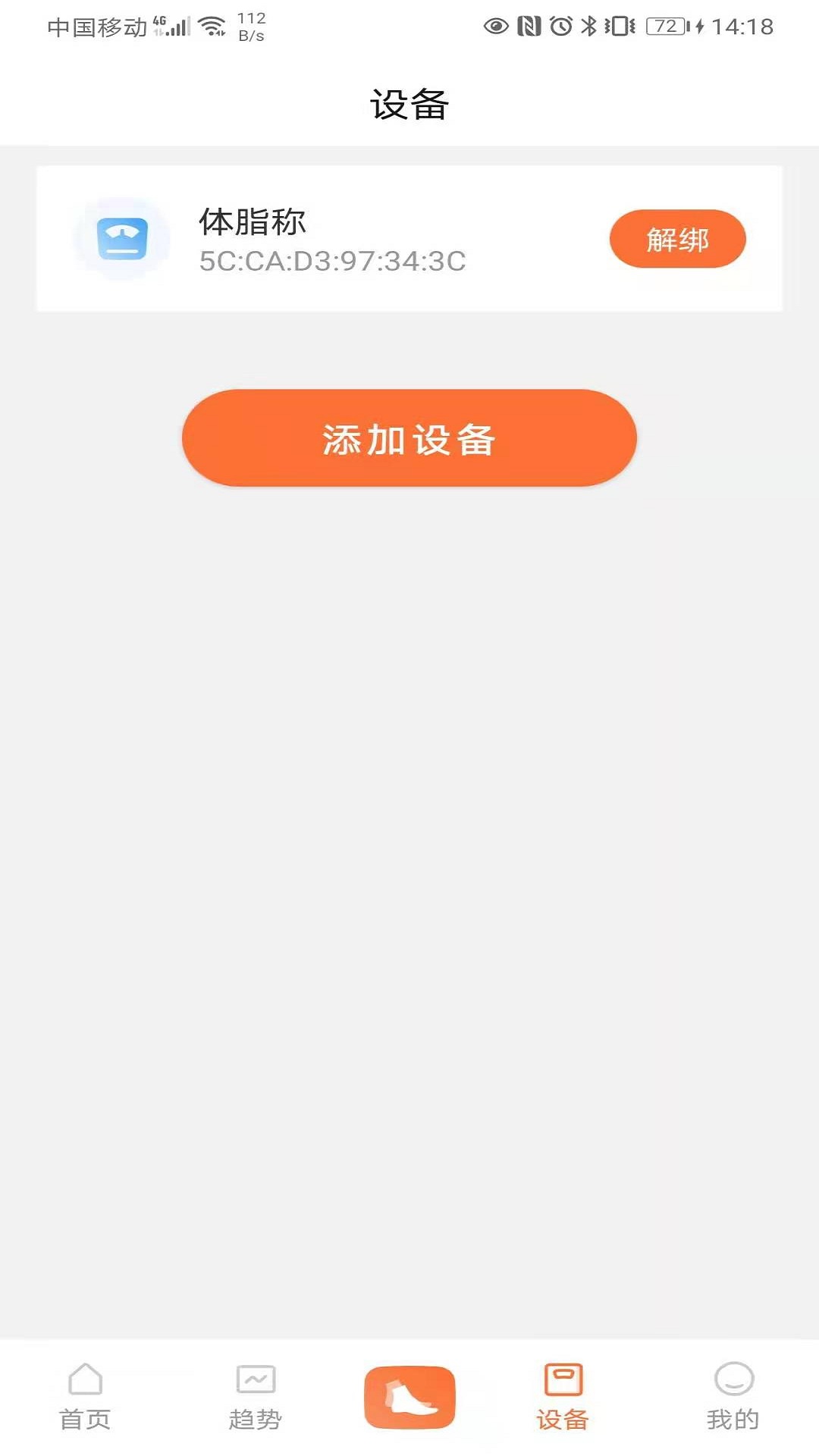Image resolution: width=819 pixels, height=1456 pixels.
Task: Unbind the 体脂称 device with 解绑
Action: pyautogui.click(x=677, y=239)
